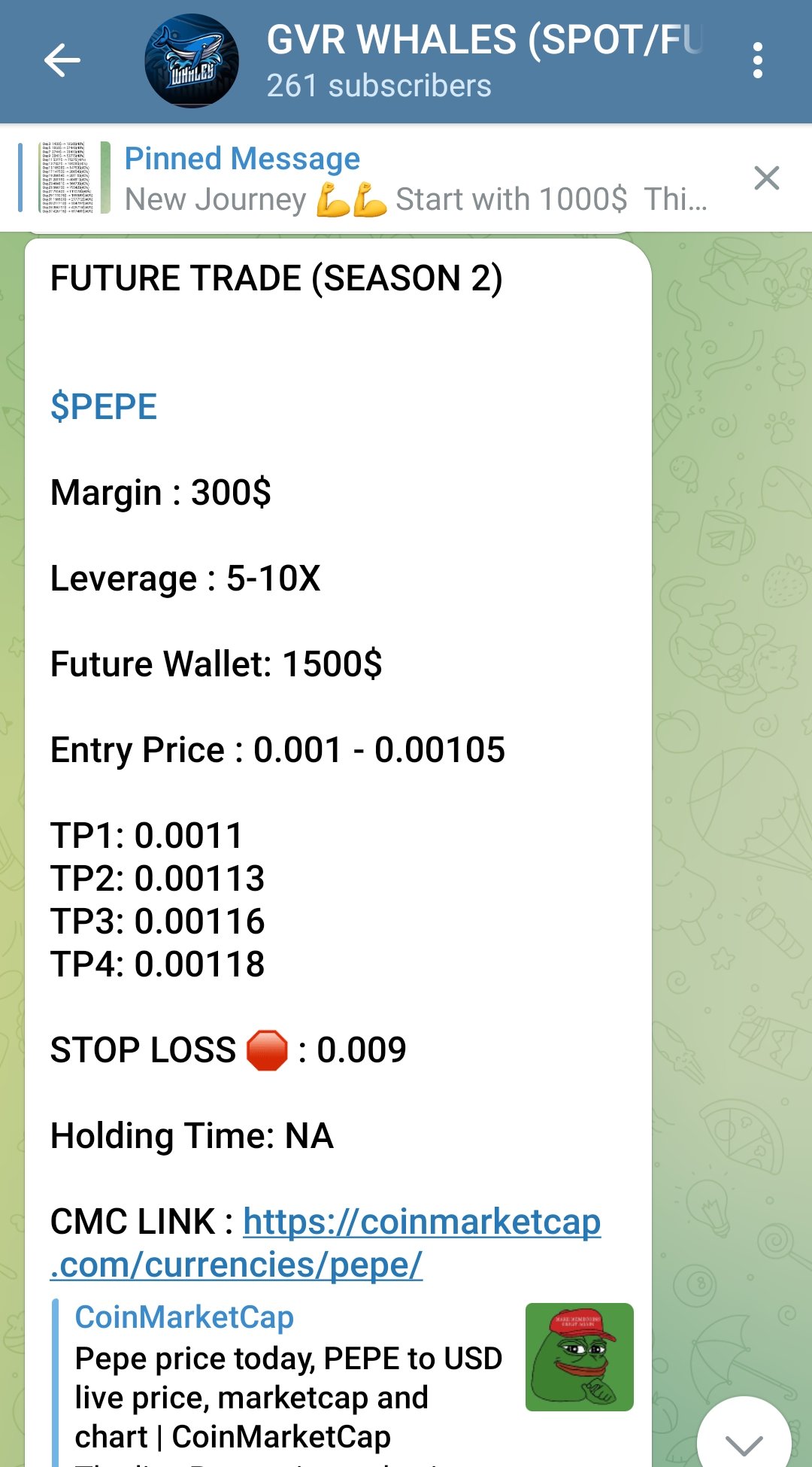Tap the $PEPE cashtag
Image resolution: width=812 pixels, height=1467 pixels.
[104, 407]
